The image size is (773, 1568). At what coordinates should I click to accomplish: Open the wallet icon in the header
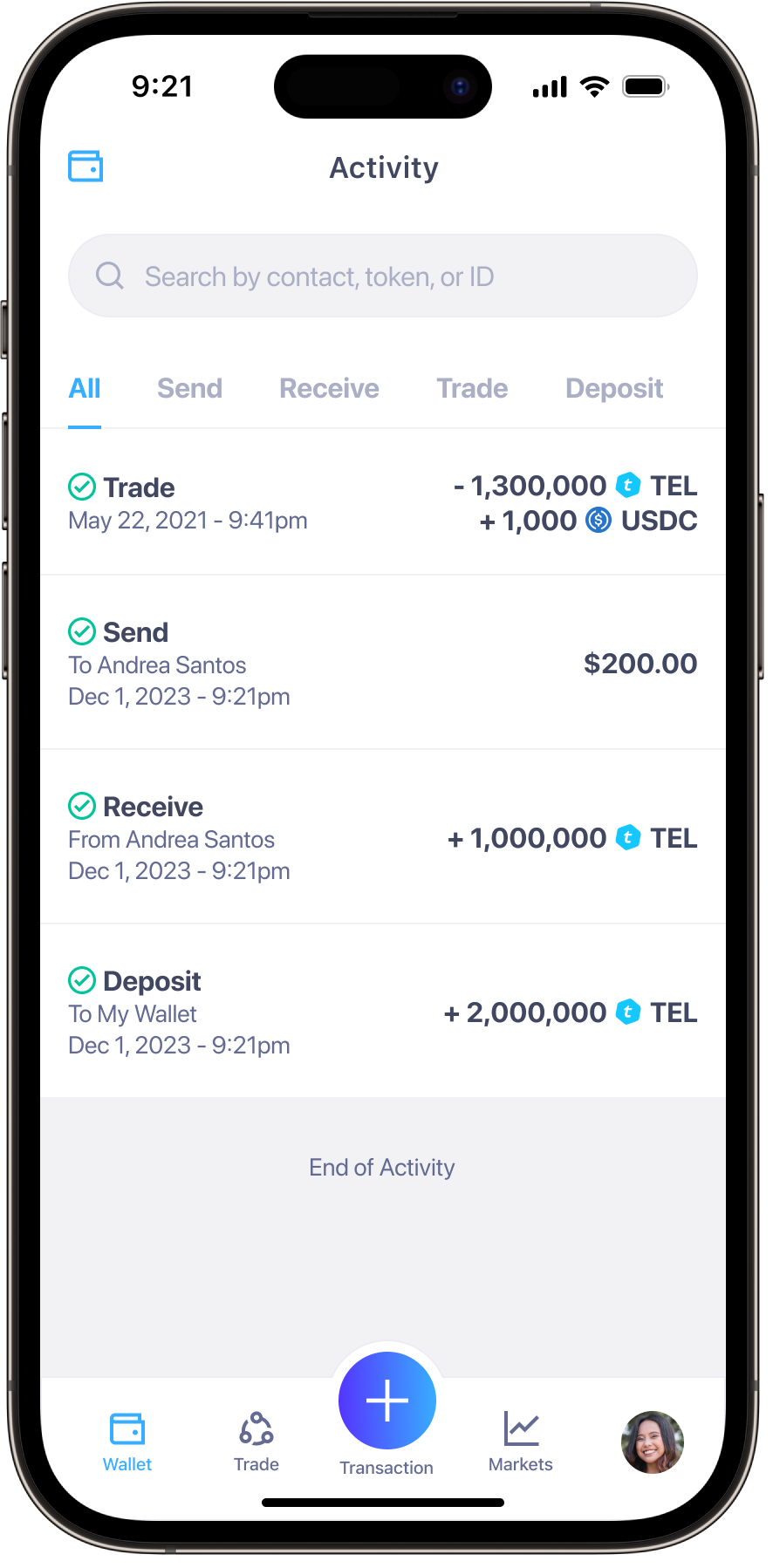[86, 167]
